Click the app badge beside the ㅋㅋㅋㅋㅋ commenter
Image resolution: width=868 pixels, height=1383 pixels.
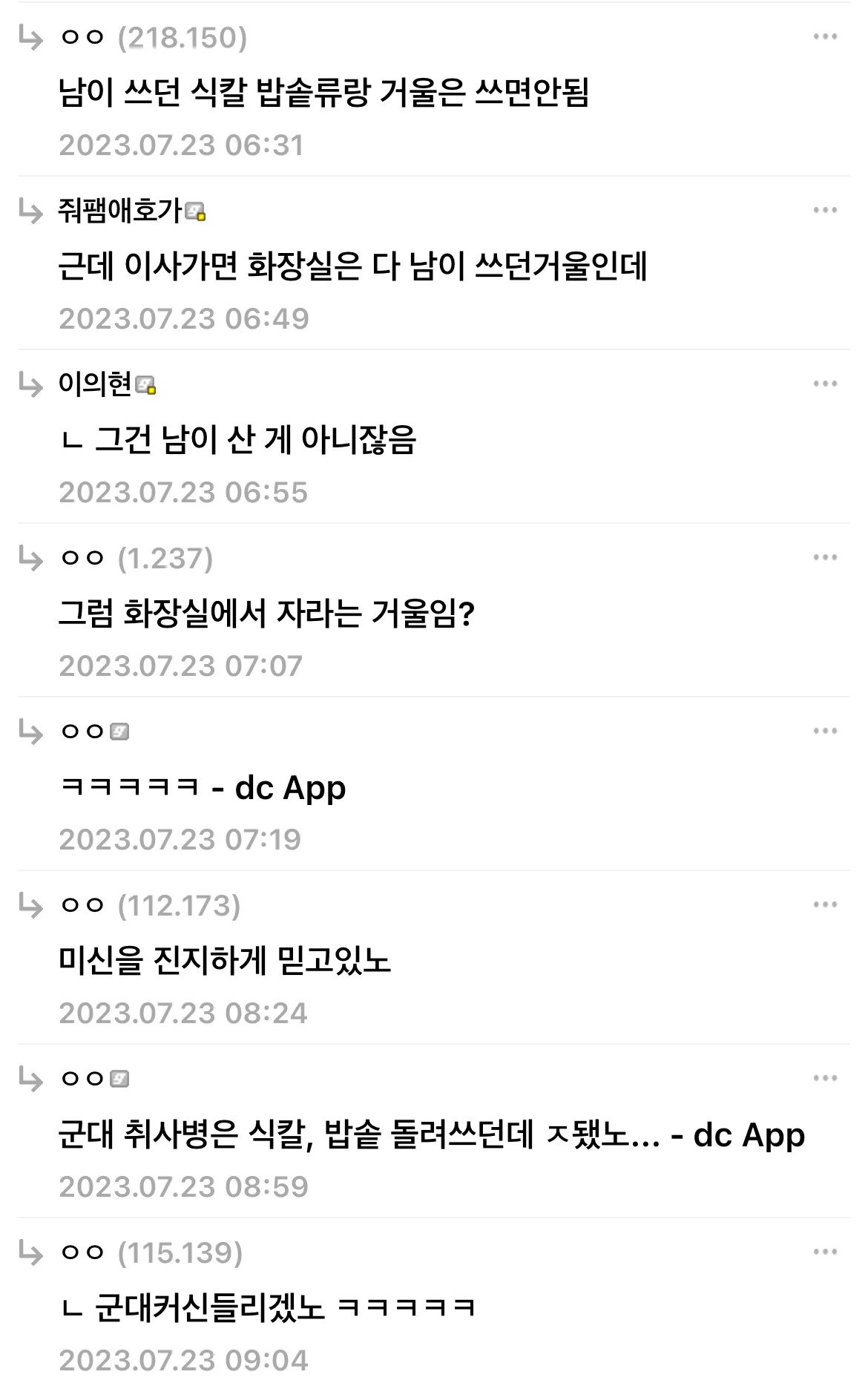tap(119, 732)
